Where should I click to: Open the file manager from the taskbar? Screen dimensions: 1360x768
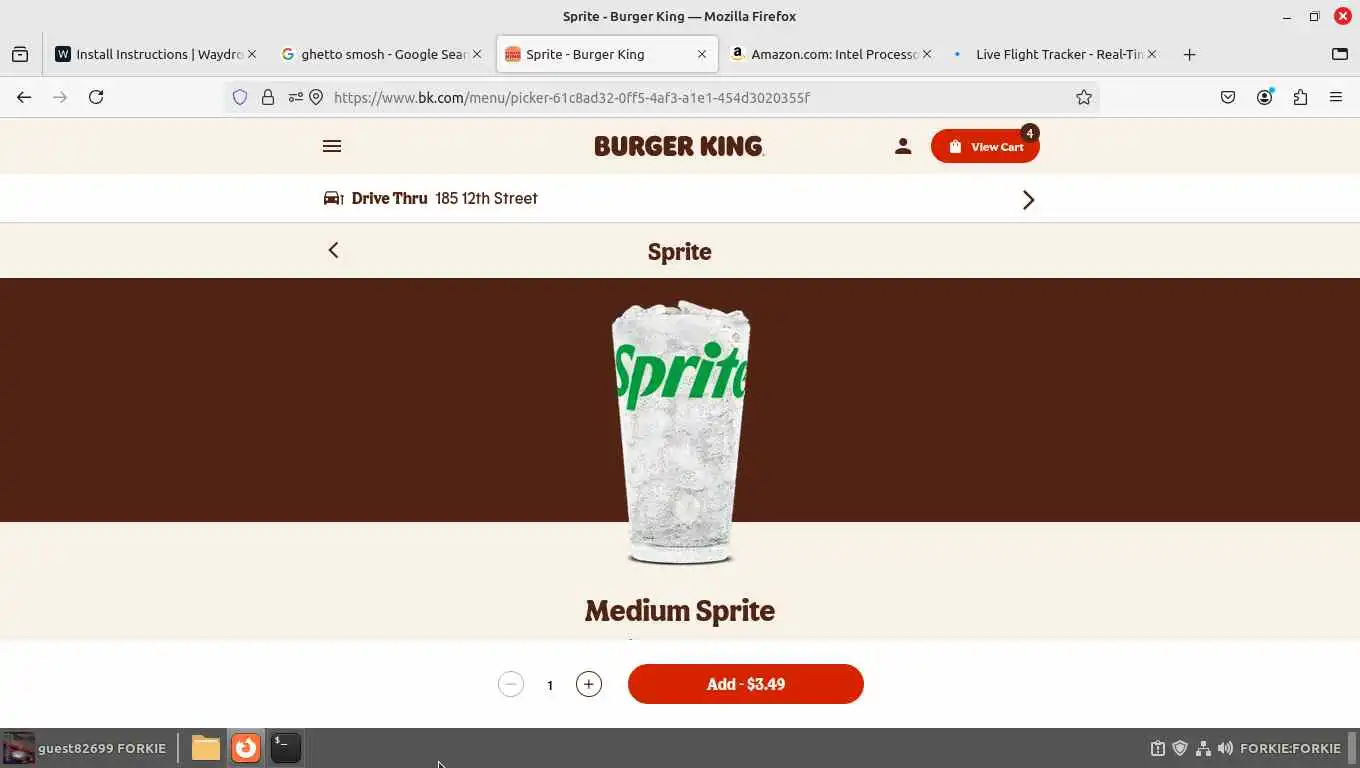(206, 748)
